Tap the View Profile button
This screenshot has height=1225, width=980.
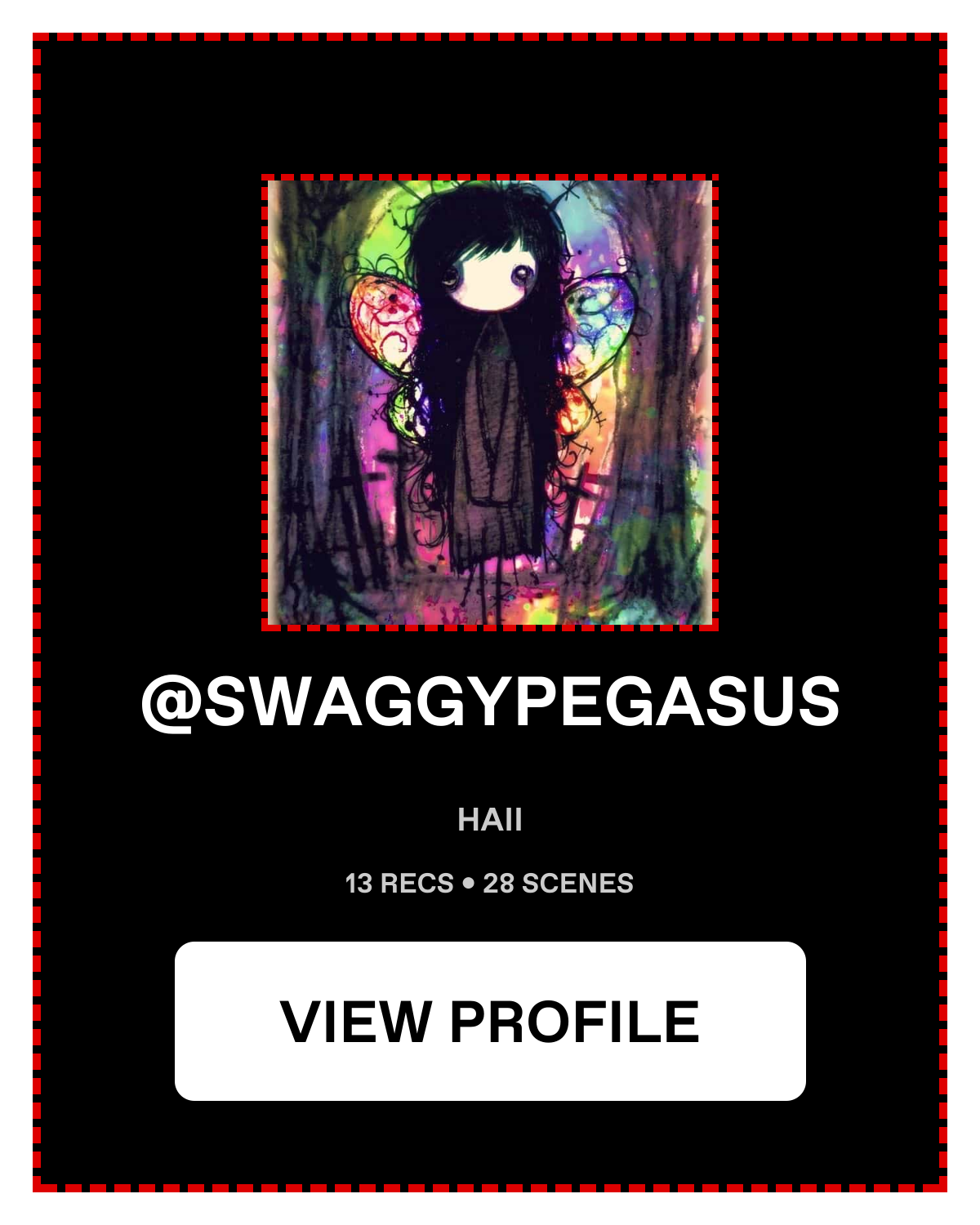pos(490,1021)
